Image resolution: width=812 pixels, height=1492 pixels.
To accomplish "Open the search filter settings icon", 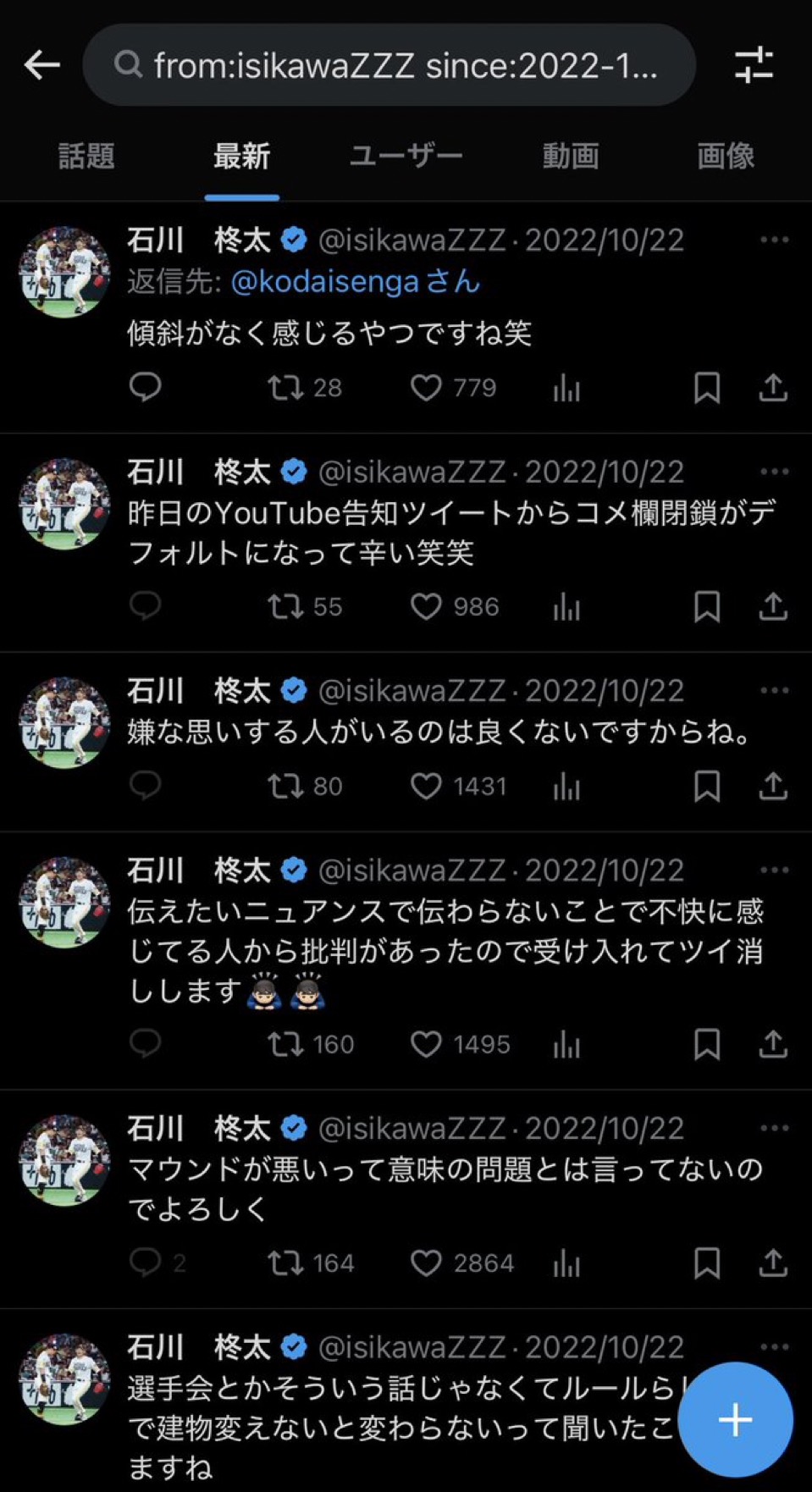I will 754,64.
